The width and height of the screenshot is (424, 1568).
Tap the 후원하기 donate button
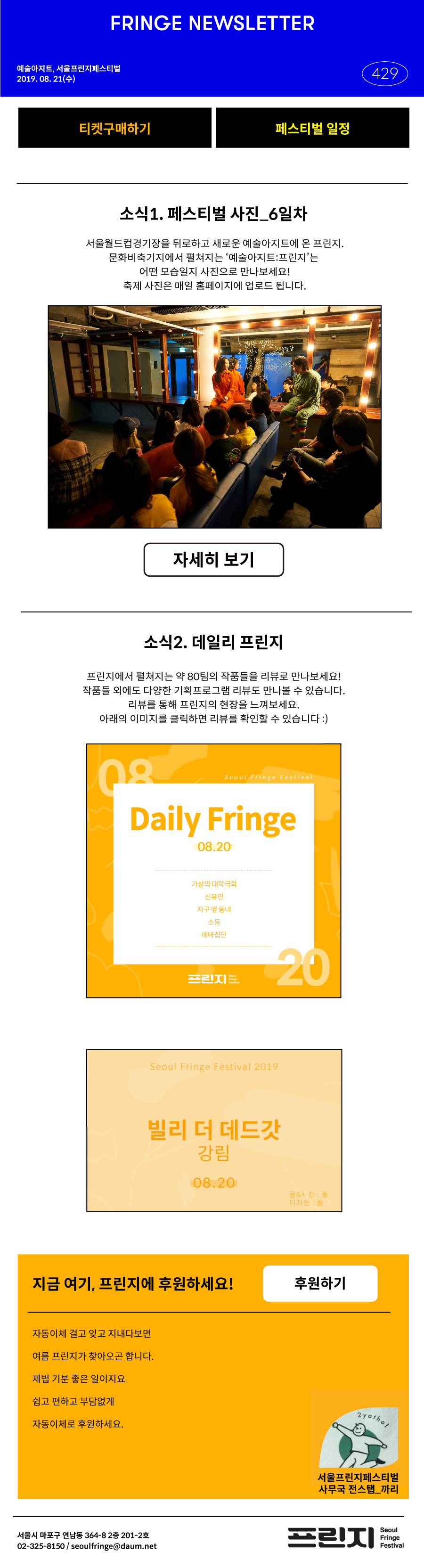pyautogui.click(x=320, y=1282)
